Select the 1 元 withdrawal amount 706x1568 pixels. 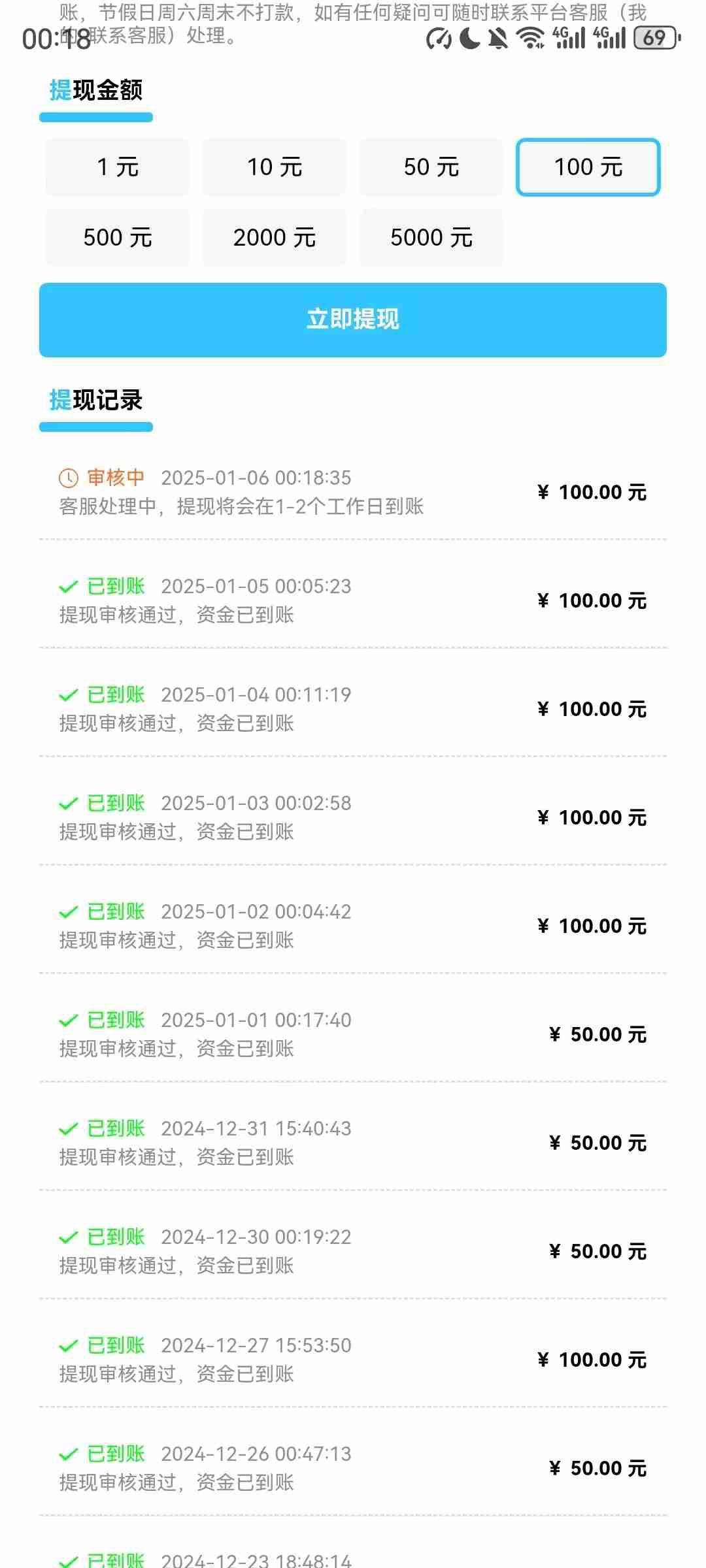[118, 167]
